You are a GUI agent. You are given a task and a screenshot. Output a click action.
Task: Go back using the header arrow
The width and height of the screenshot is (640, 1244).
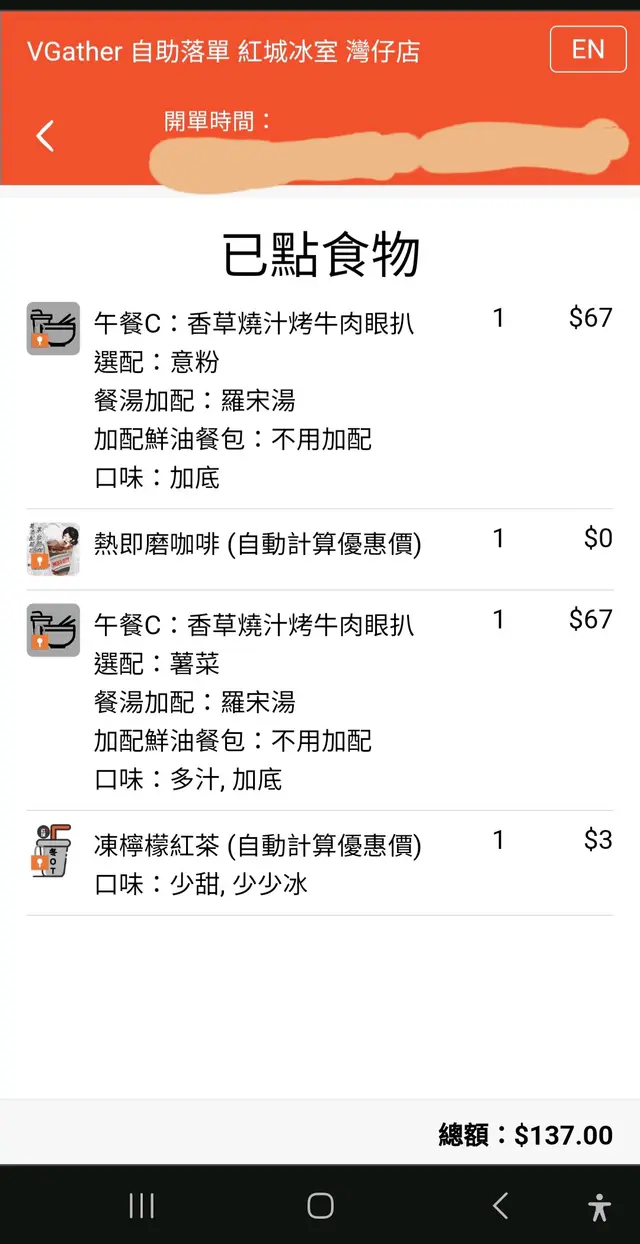pyautogui.click(x=45, y=136)
